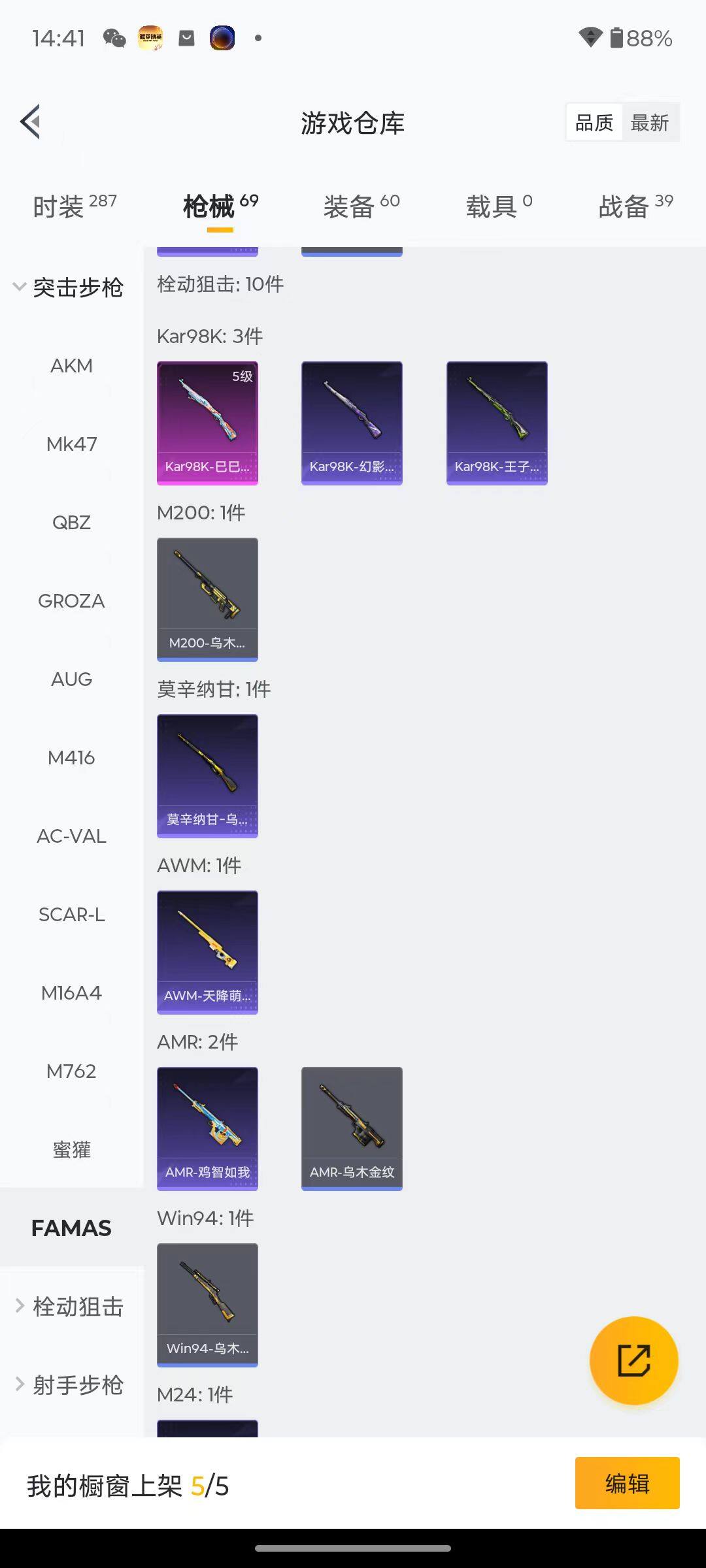
Task: Open the AWM-天降萌 skin tile
Action: coord(207,952)
